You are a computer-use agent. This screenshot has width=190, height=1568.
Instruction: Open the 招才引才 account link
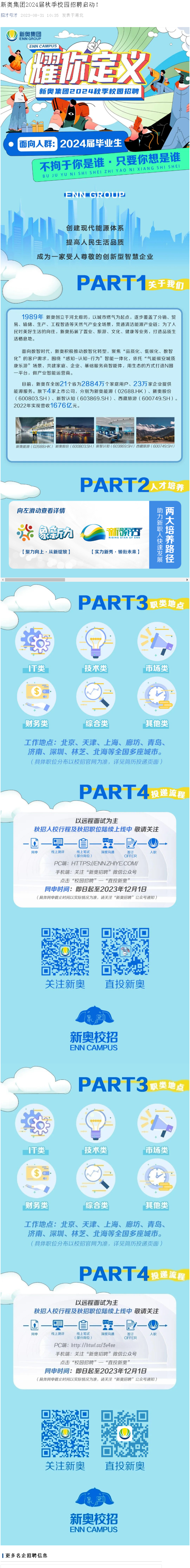9,15
